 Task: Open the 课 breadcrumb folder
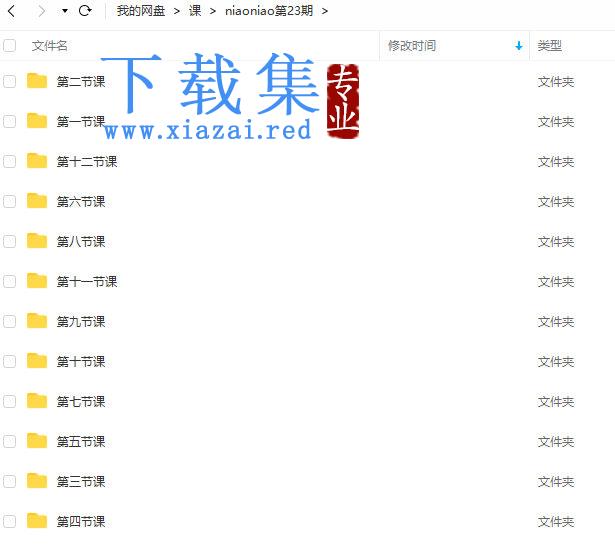[195, 11]
